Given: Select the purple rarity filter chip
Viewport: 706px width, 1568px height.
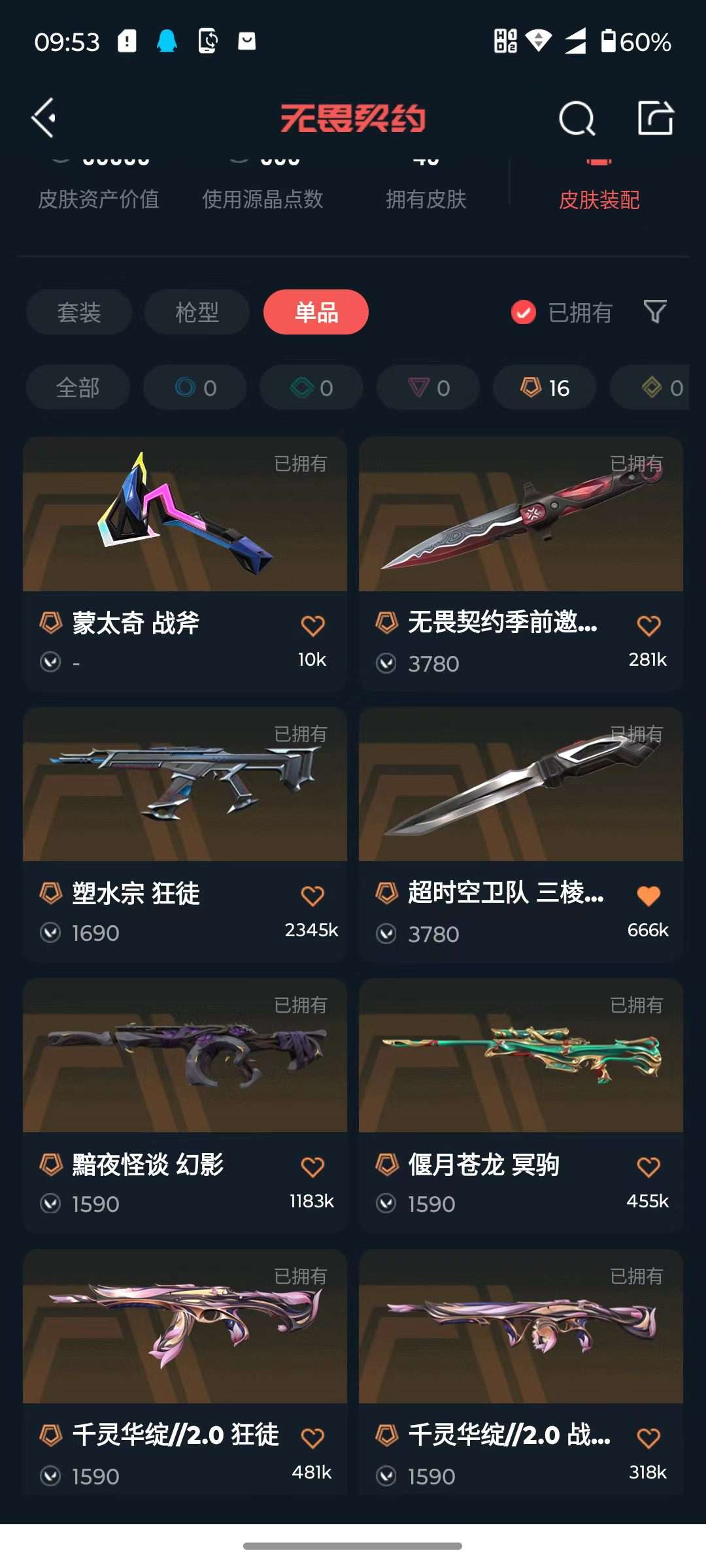Looking at the screenshot, I should (x=428, y=387).
